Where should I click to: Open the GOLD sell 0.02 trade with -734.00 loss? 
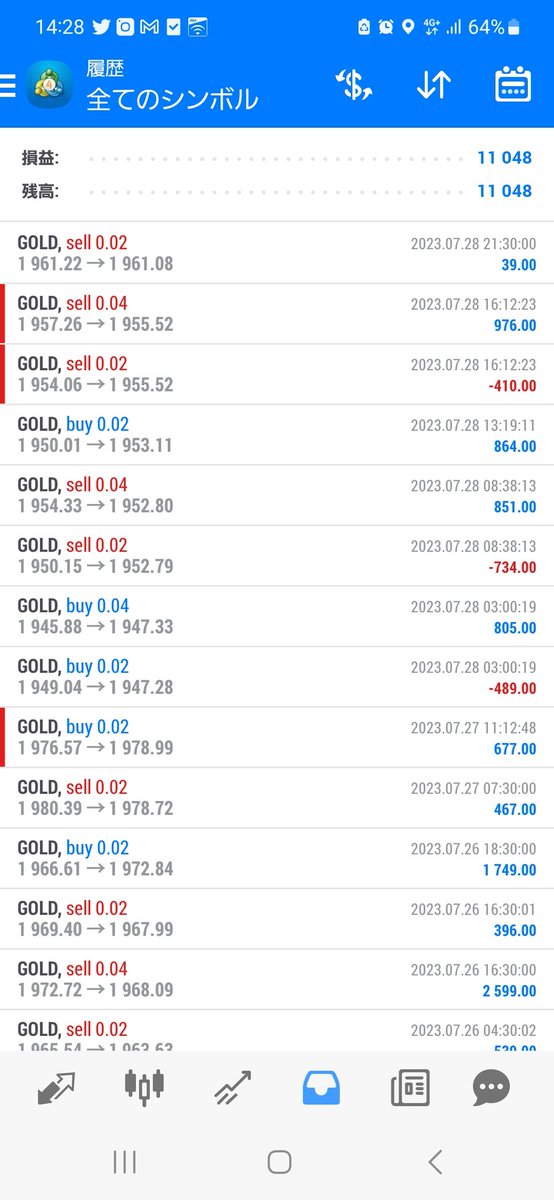coord(277,556)
